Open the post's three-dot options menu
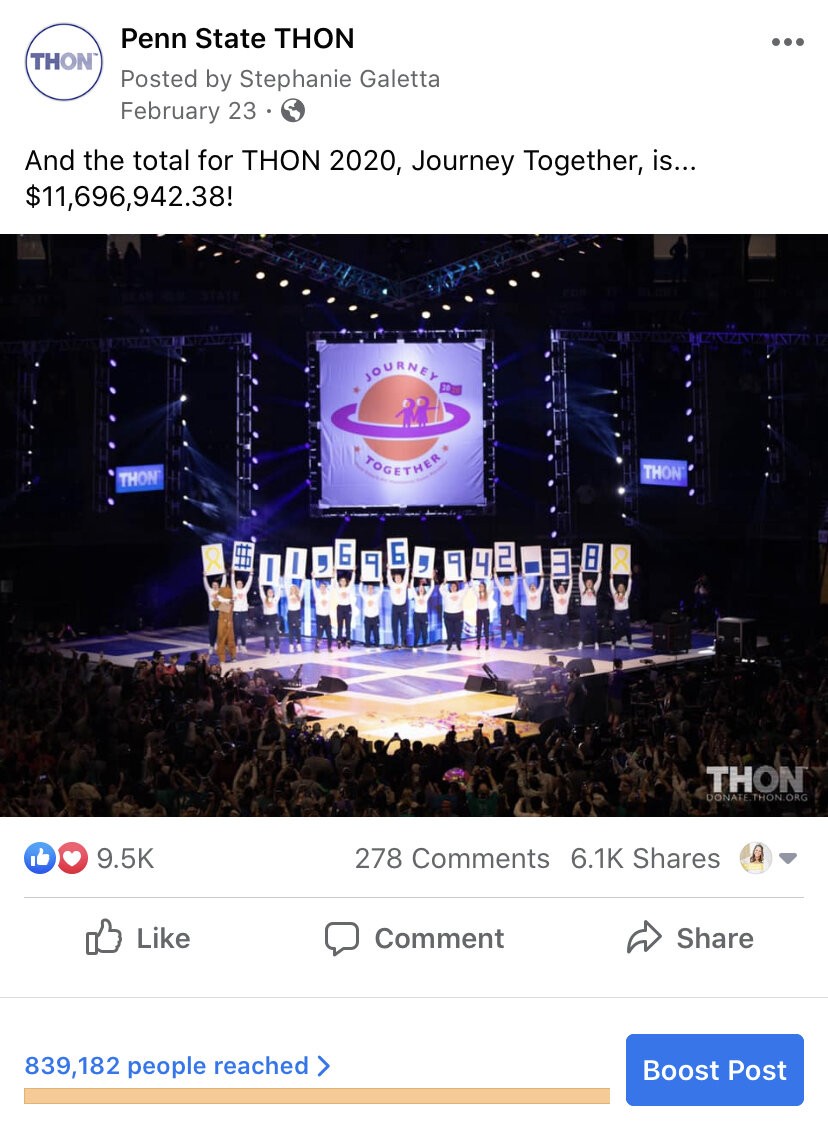 coord(787,42)
